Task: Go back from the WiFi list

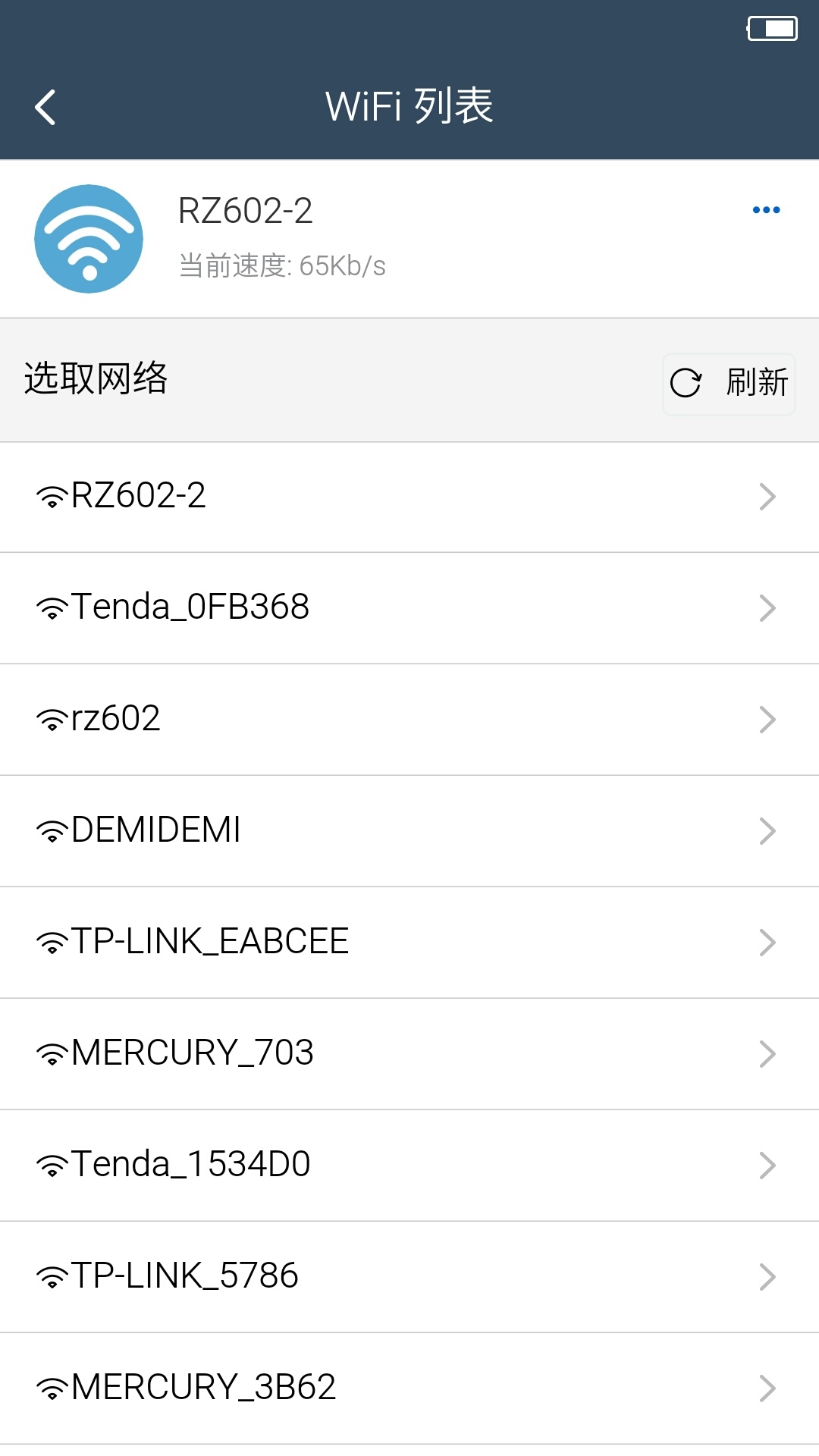Action: tap(45, 107)
